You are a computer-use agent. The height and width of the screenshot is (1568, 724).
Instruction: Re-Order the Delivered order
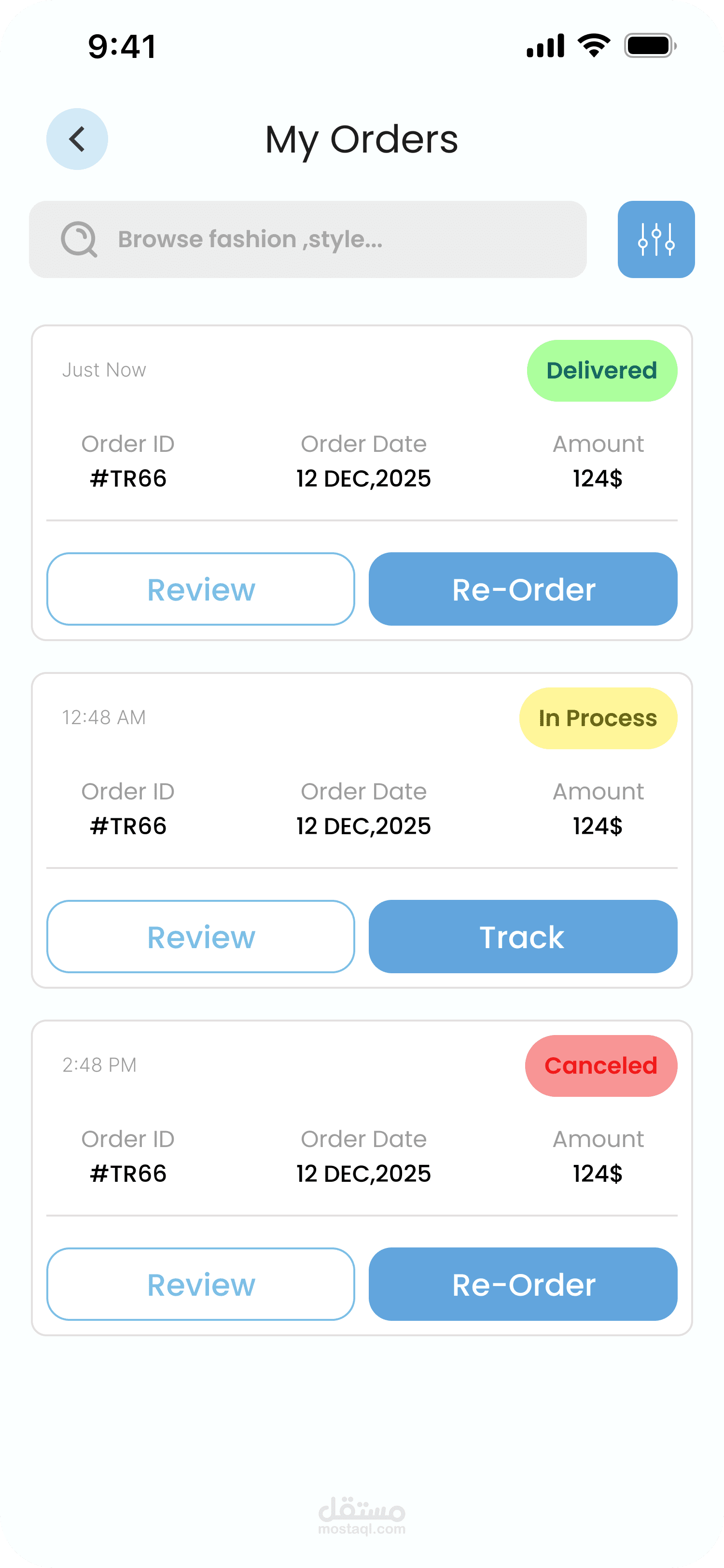[x=523, y=588]
